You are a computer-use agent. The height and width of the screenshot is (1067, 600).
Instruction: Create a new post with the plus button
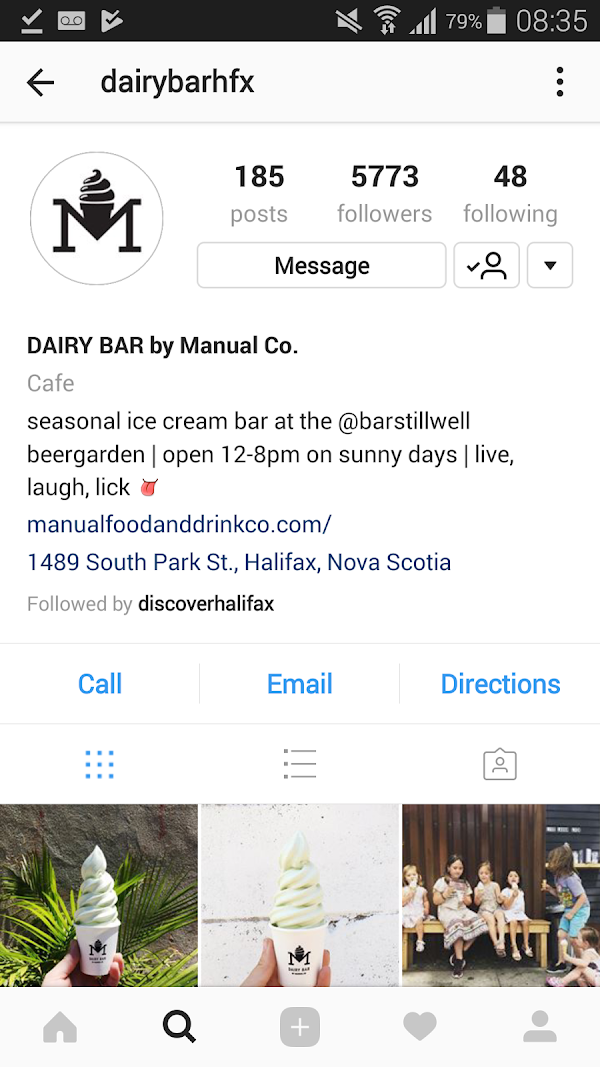coord(300,1027)
